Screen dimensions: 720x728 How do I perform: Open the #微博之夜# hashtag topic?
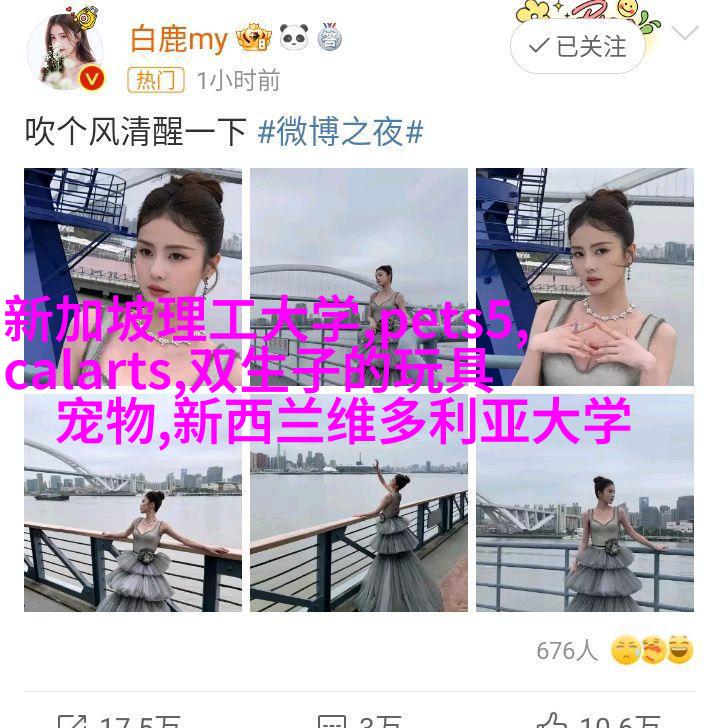[x=340, y=132]
